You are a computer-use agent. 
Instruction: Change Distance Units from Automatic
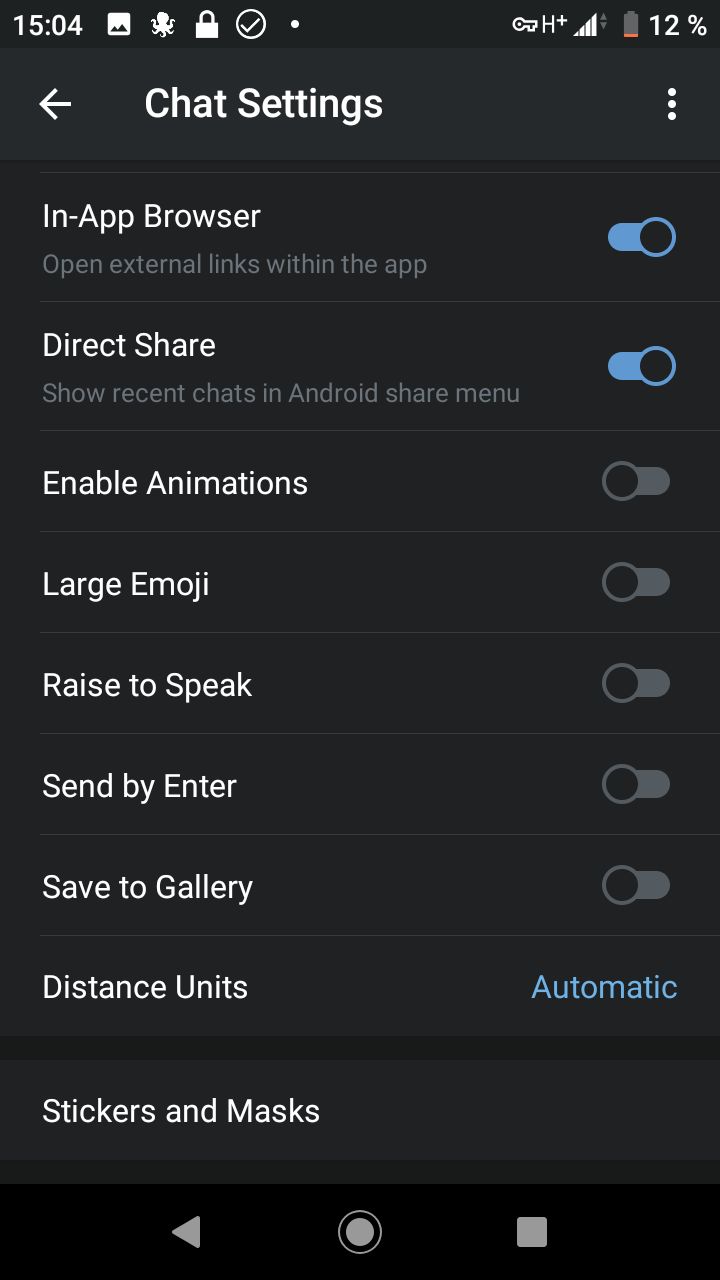pos(360,987)
